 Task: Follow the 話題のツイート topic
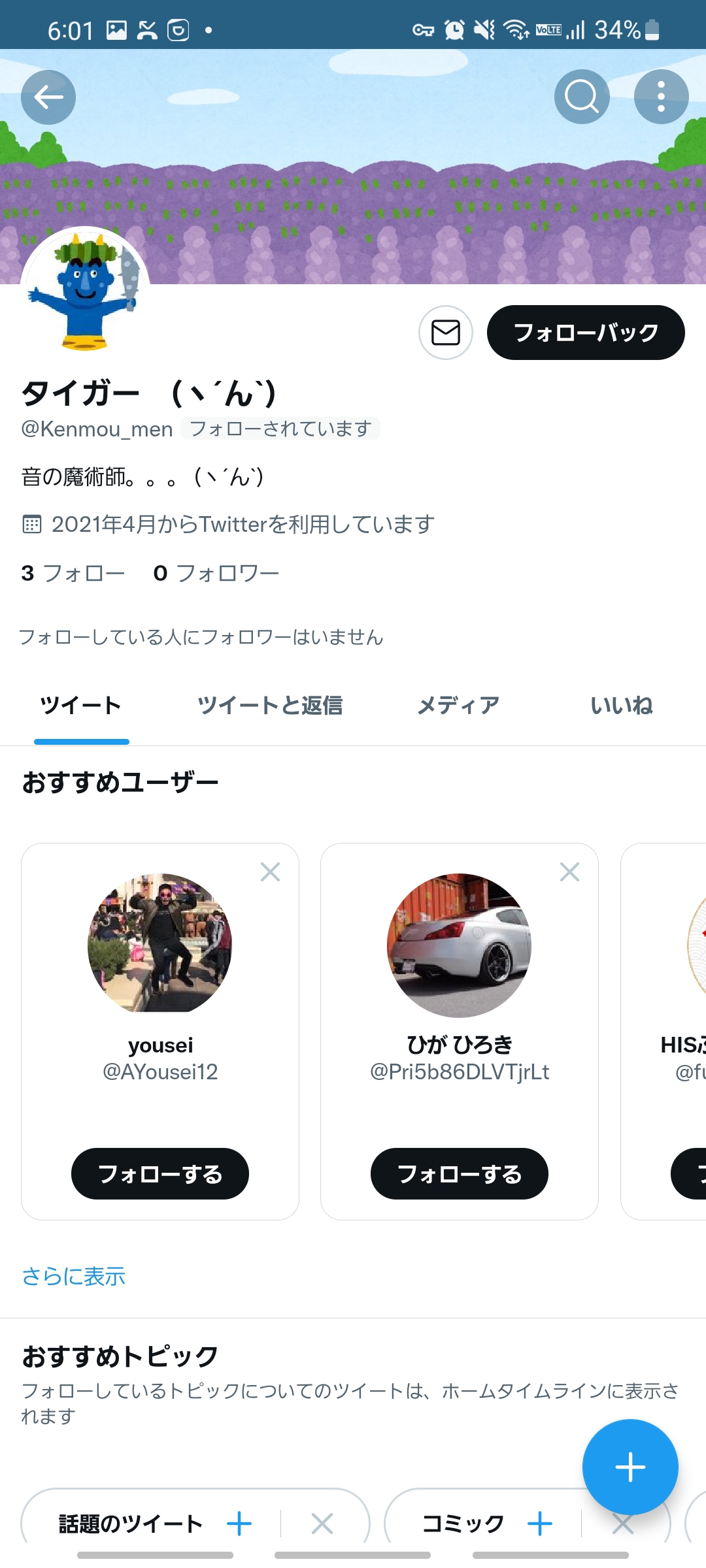coord(239,1524)
